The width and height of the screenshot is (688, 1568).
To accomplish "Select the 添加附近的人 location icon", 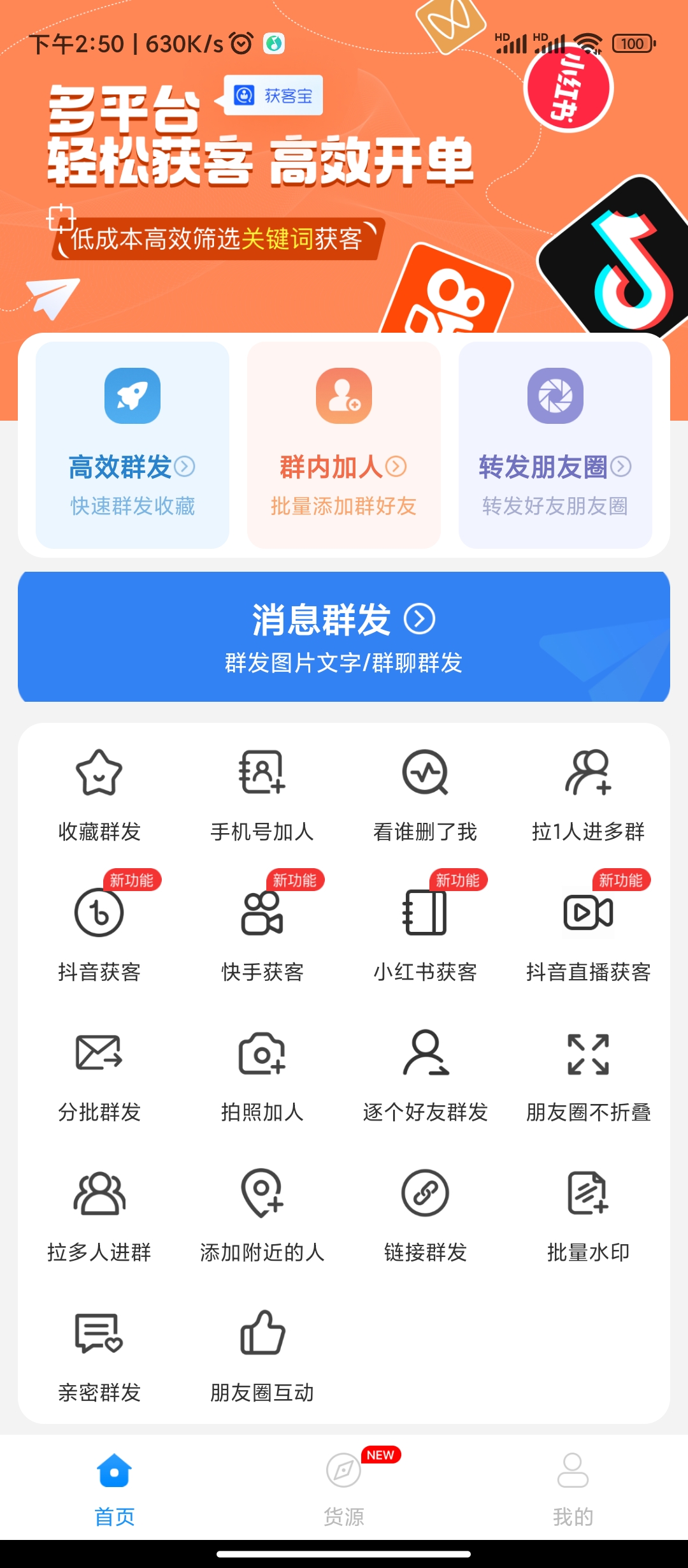I will click(x=262, y=1198).
